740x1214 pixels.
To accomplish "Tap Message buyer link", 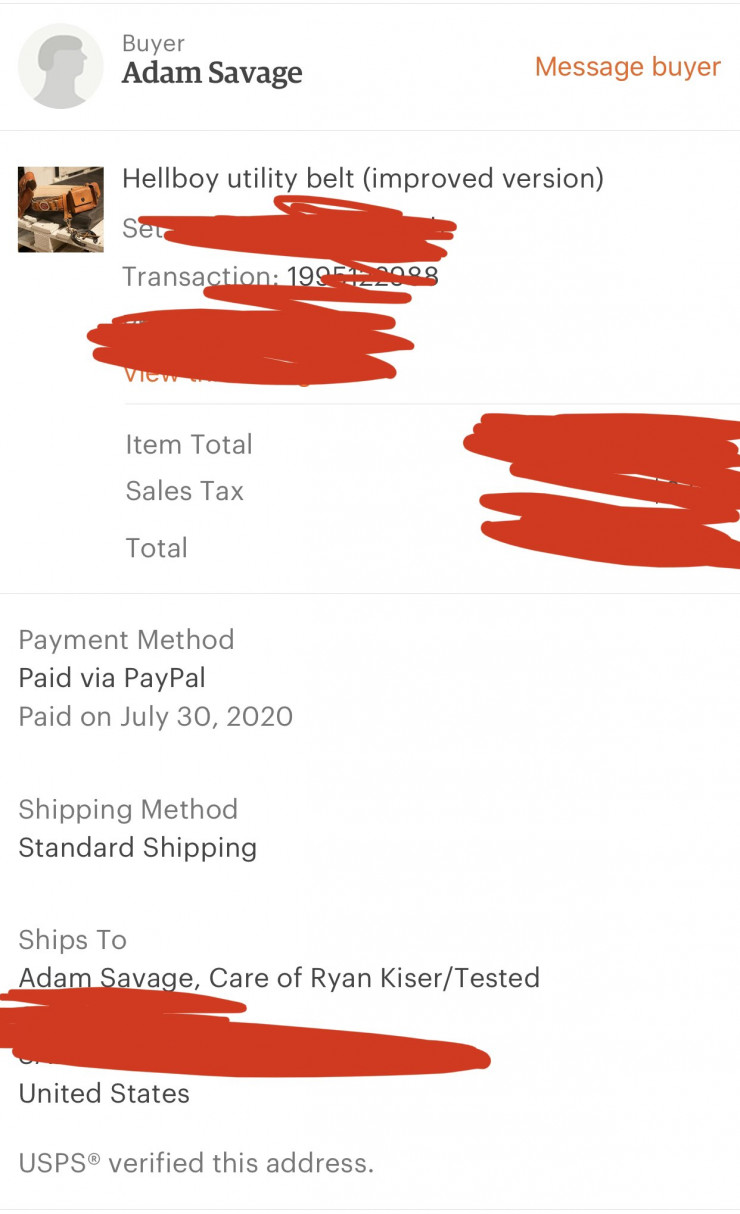I will 627,67.
